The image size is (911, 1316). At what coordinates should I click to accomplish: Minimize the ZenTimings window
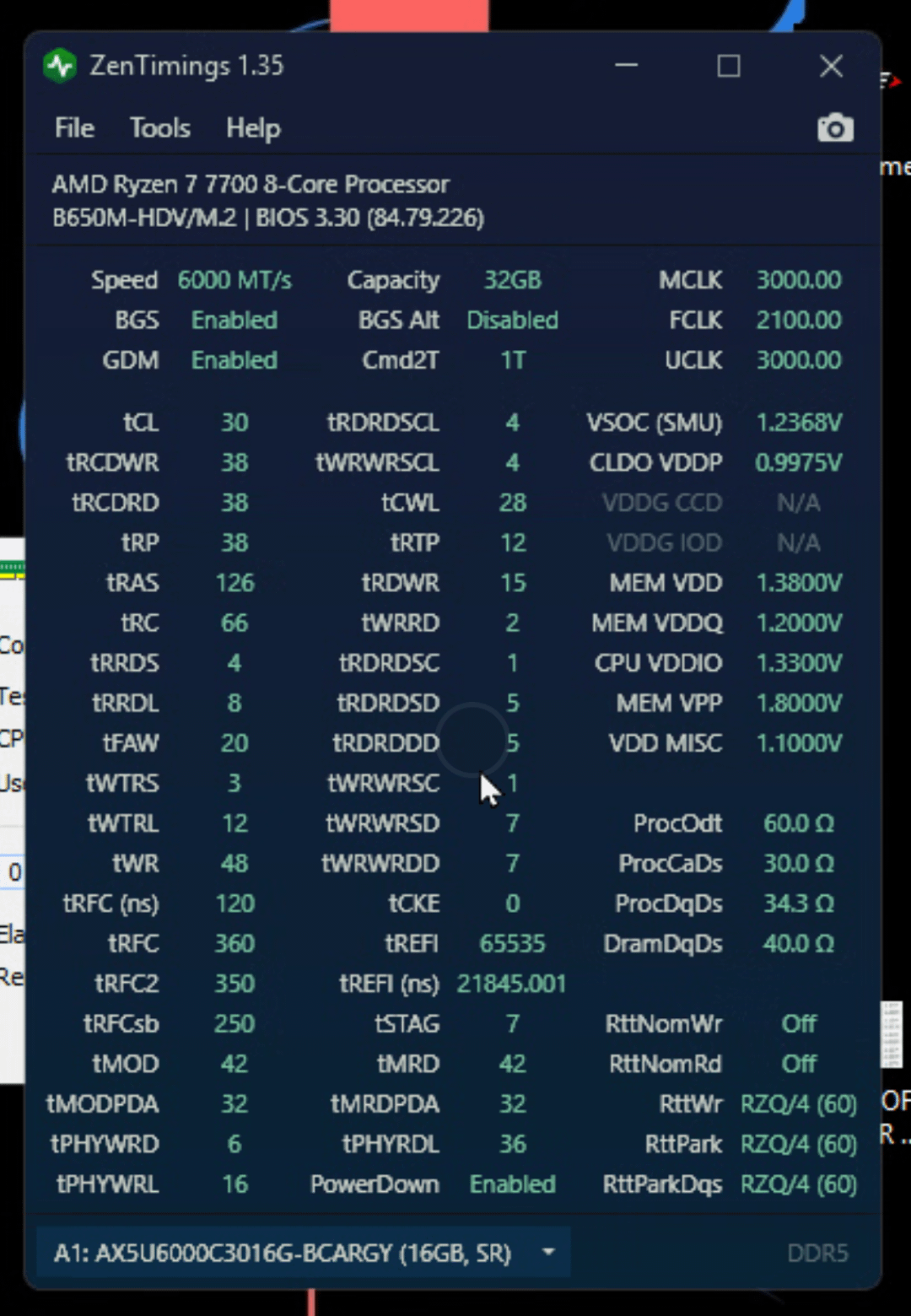(626, 66)
